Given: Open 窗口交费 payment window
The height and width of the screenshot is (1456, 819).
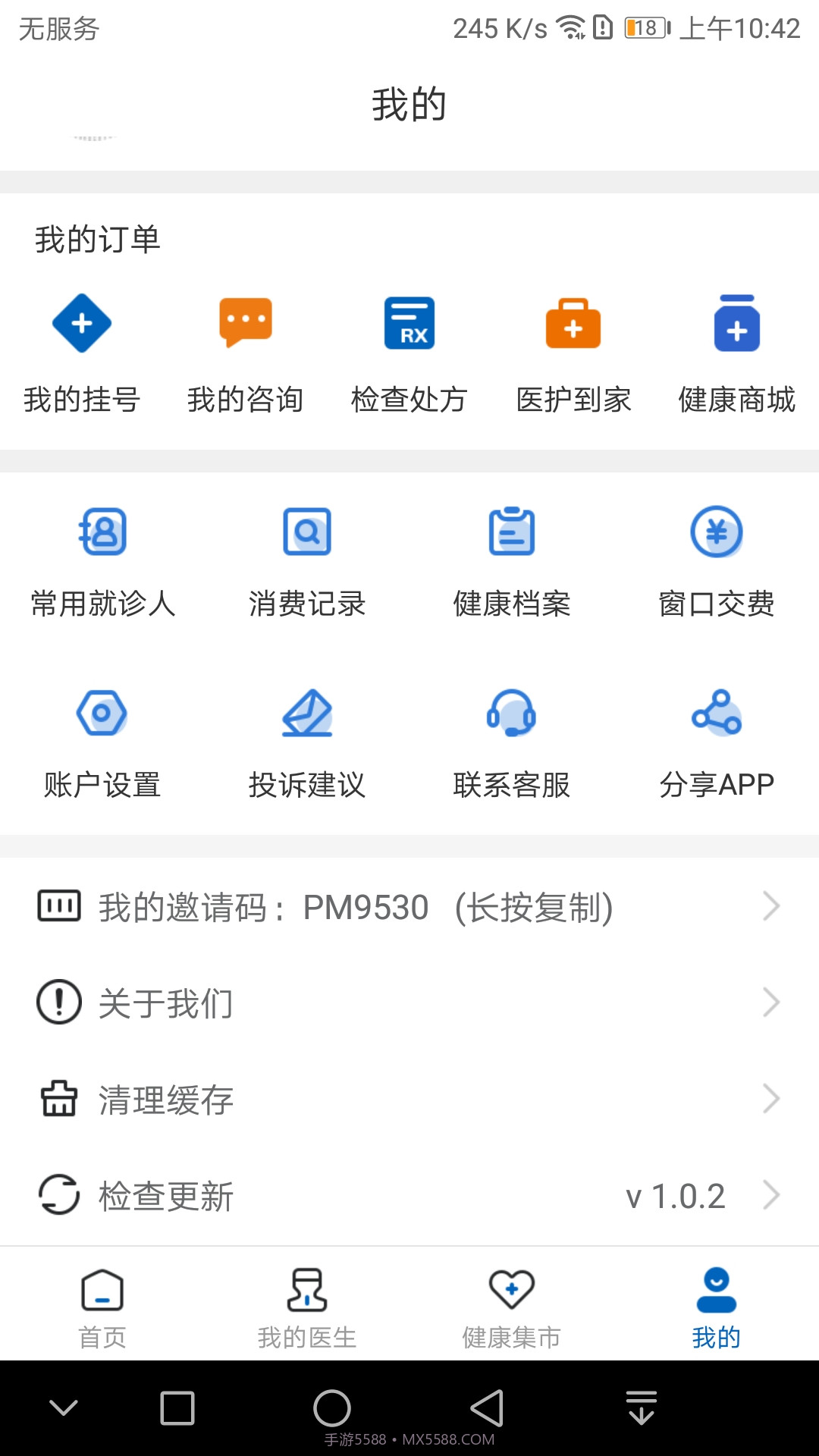Looking at the screenshot, I should click(x=717, y=557).
